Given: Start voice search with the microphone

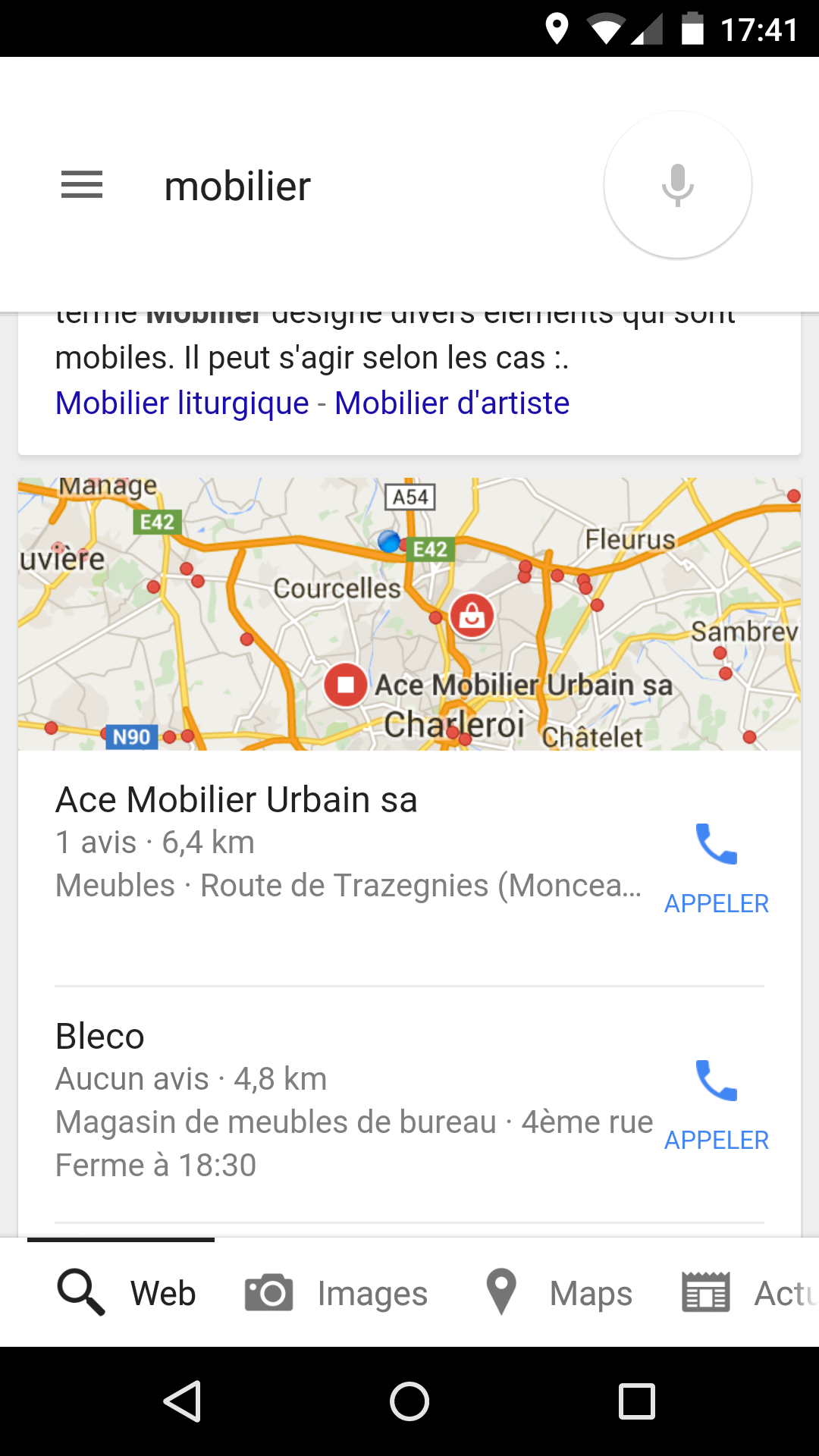Looking at the screenshot, I should tap(677, 185).
